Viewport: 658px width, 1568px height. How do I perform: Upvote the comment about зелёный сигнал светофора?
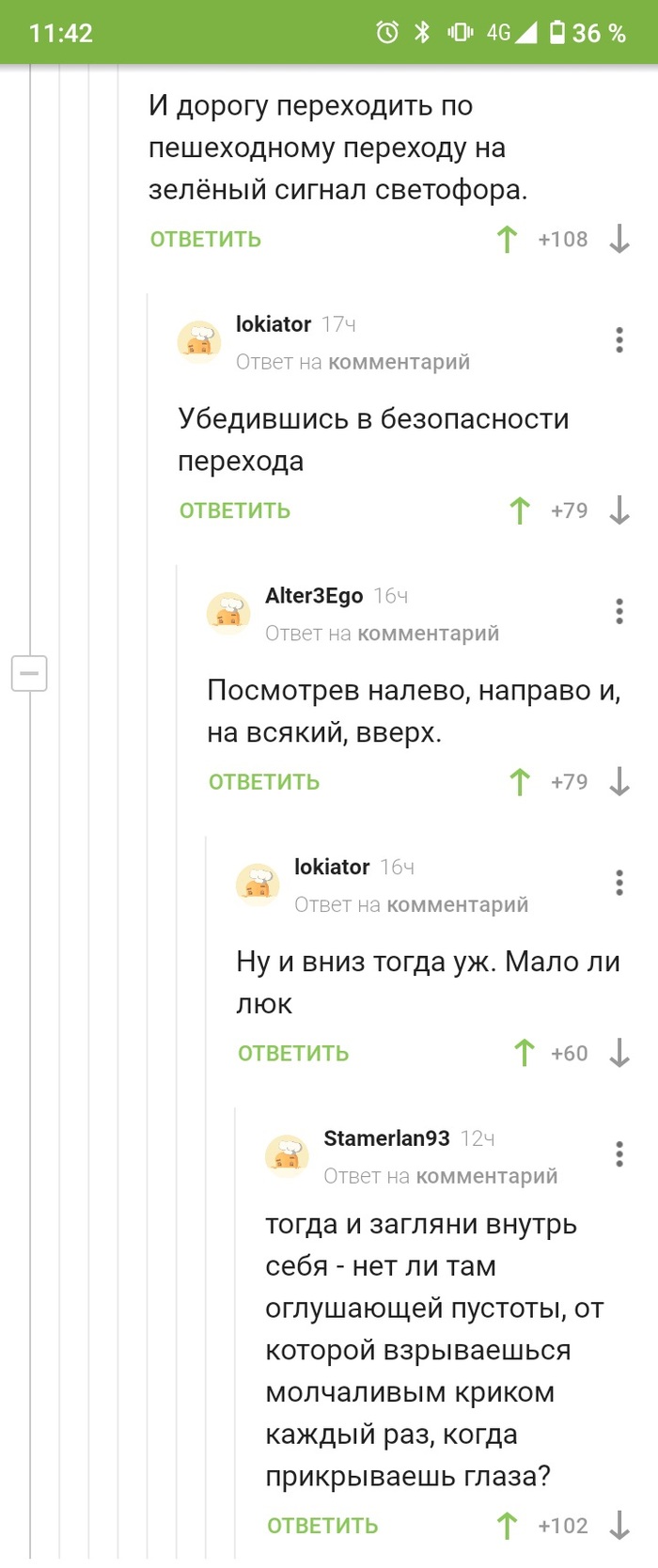[x=507, y=239]
